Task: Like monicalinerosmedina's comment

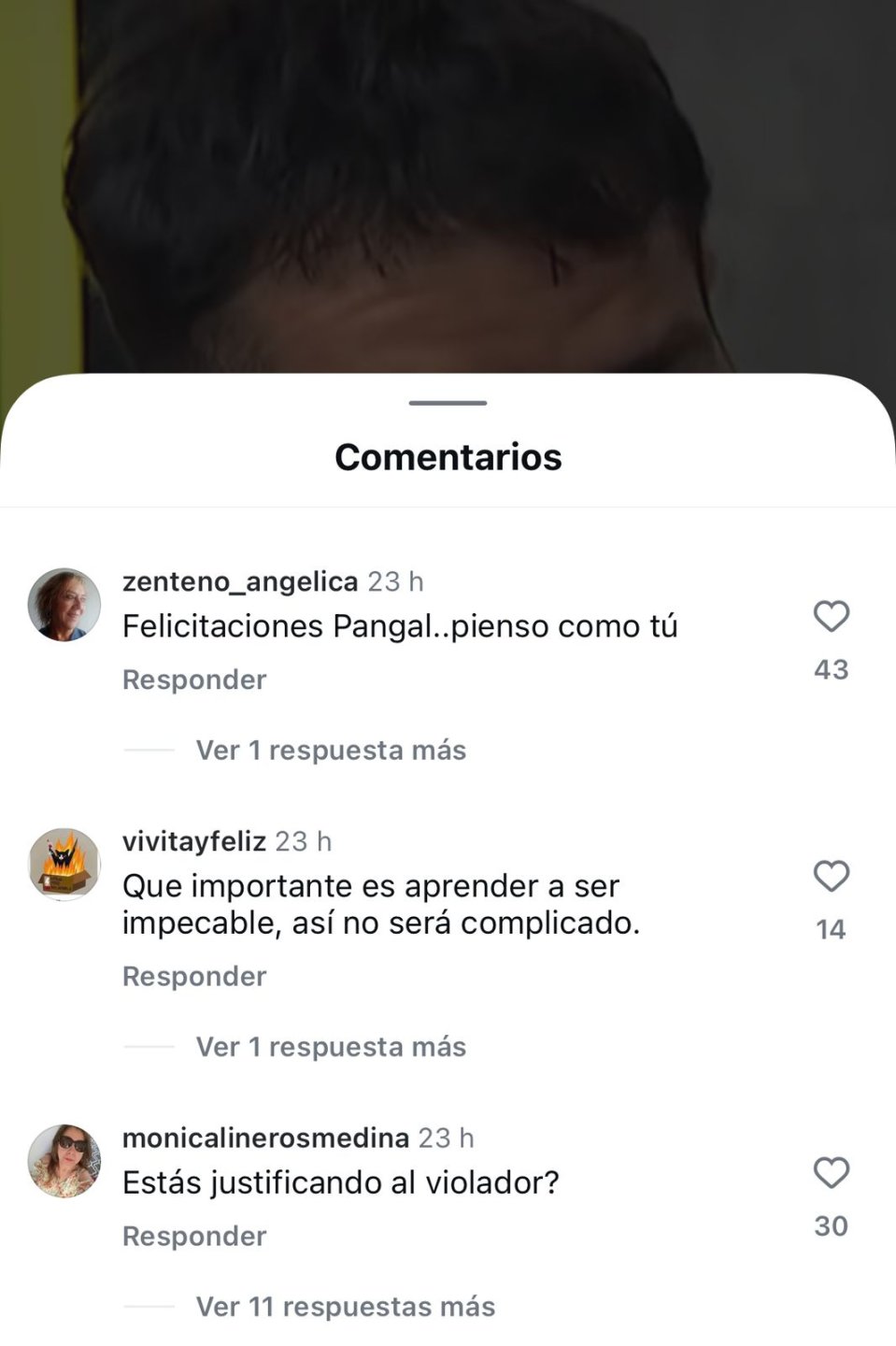Action: [x=831, y=1173]
